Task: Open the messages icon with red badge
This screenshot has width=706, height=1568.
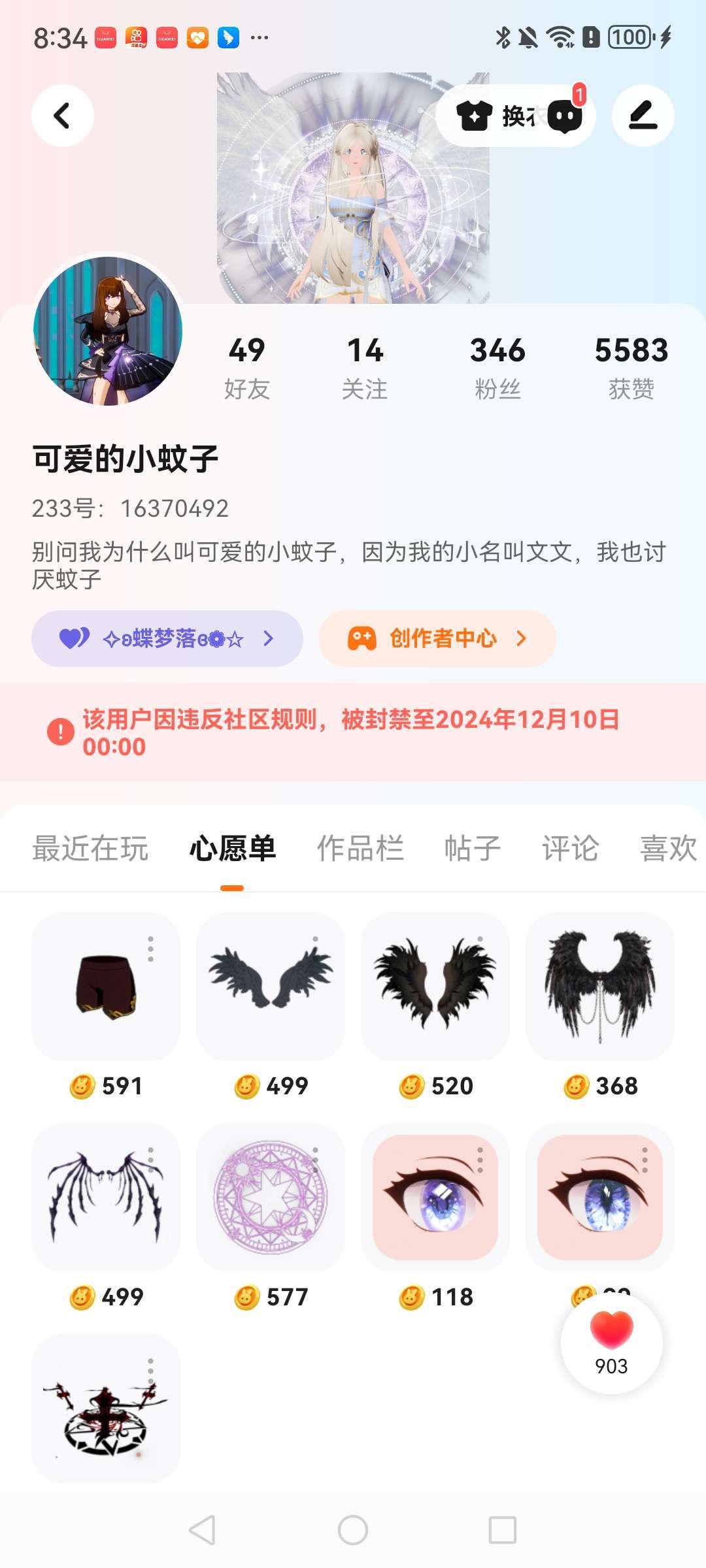Action: click(565, 116)
